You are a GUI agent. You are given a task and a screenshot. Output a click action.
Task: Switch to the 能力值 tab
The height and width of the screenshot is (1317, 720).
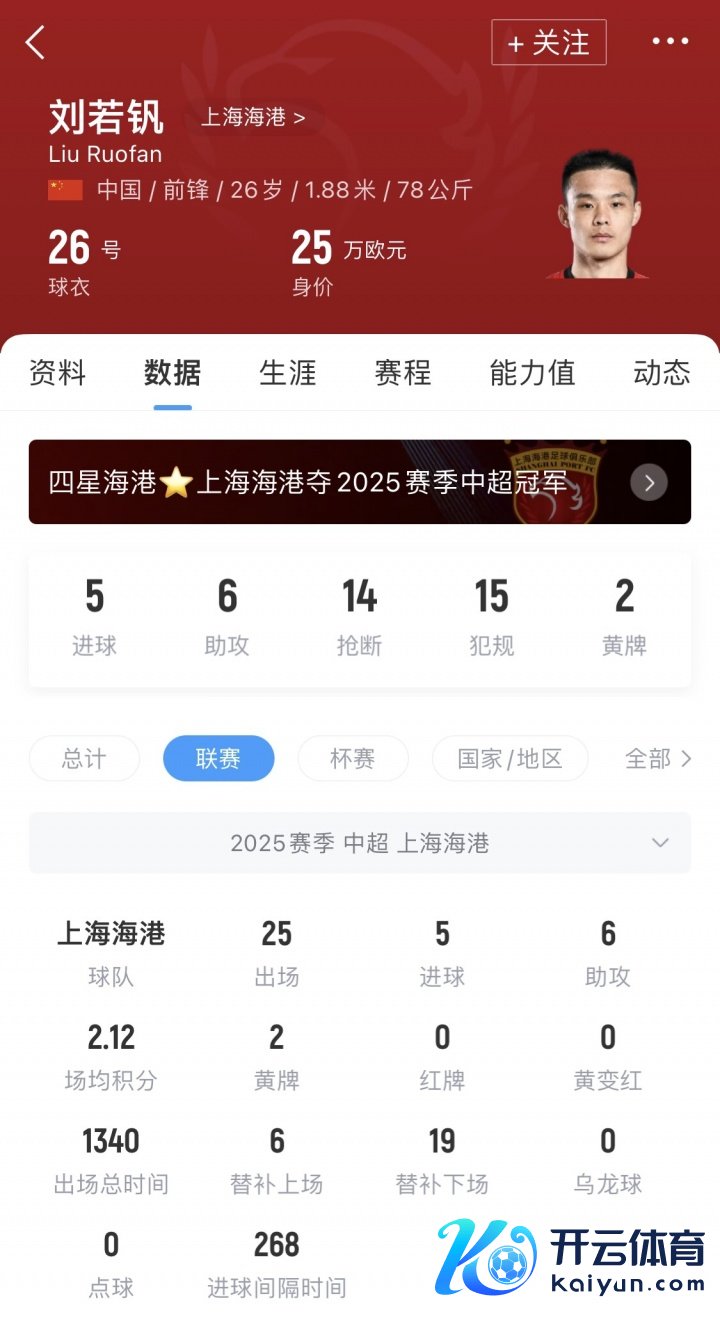pyautogui.click(x=532, y=373)
